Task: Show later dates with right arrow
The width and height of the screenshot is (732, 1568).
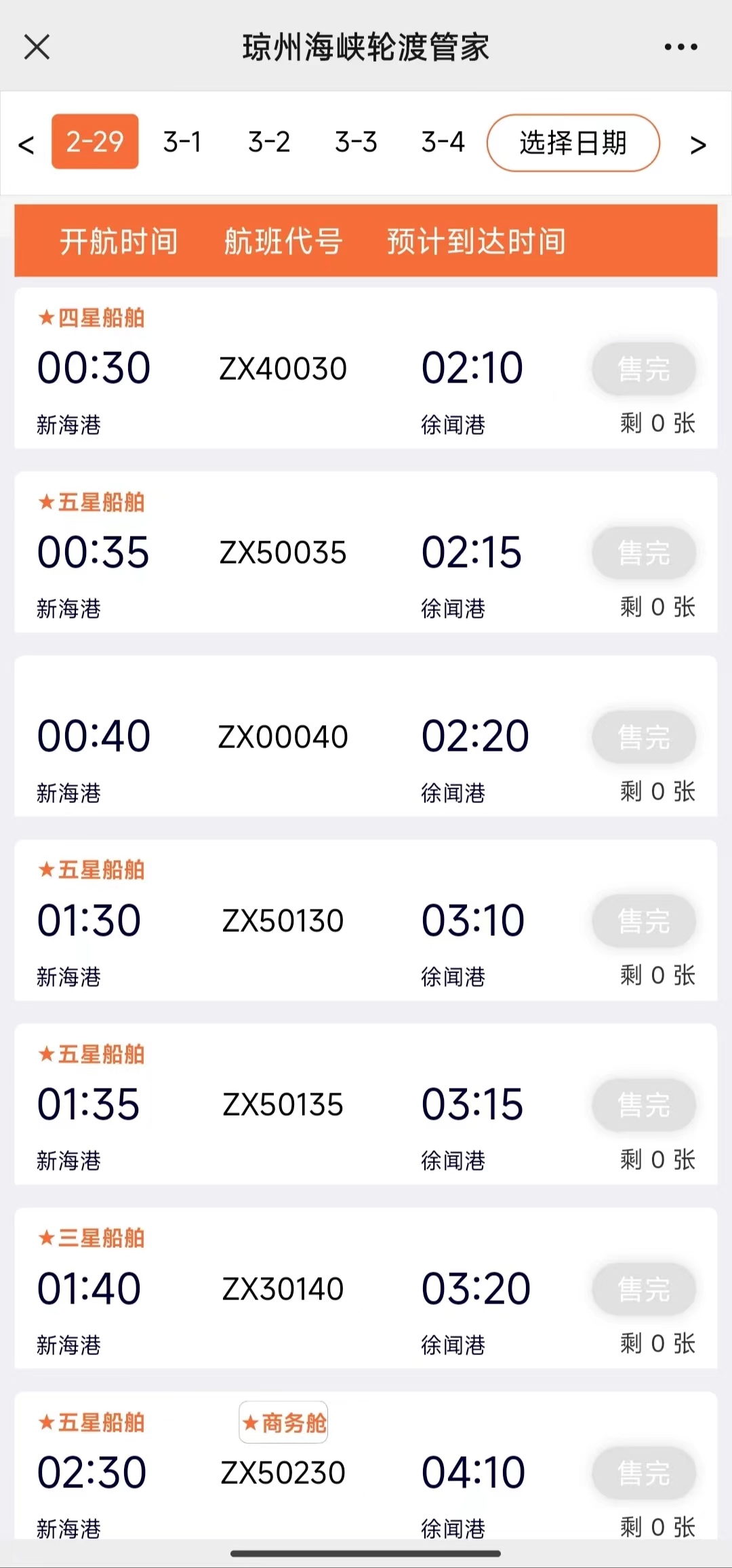Action: [x=698, y=144]
